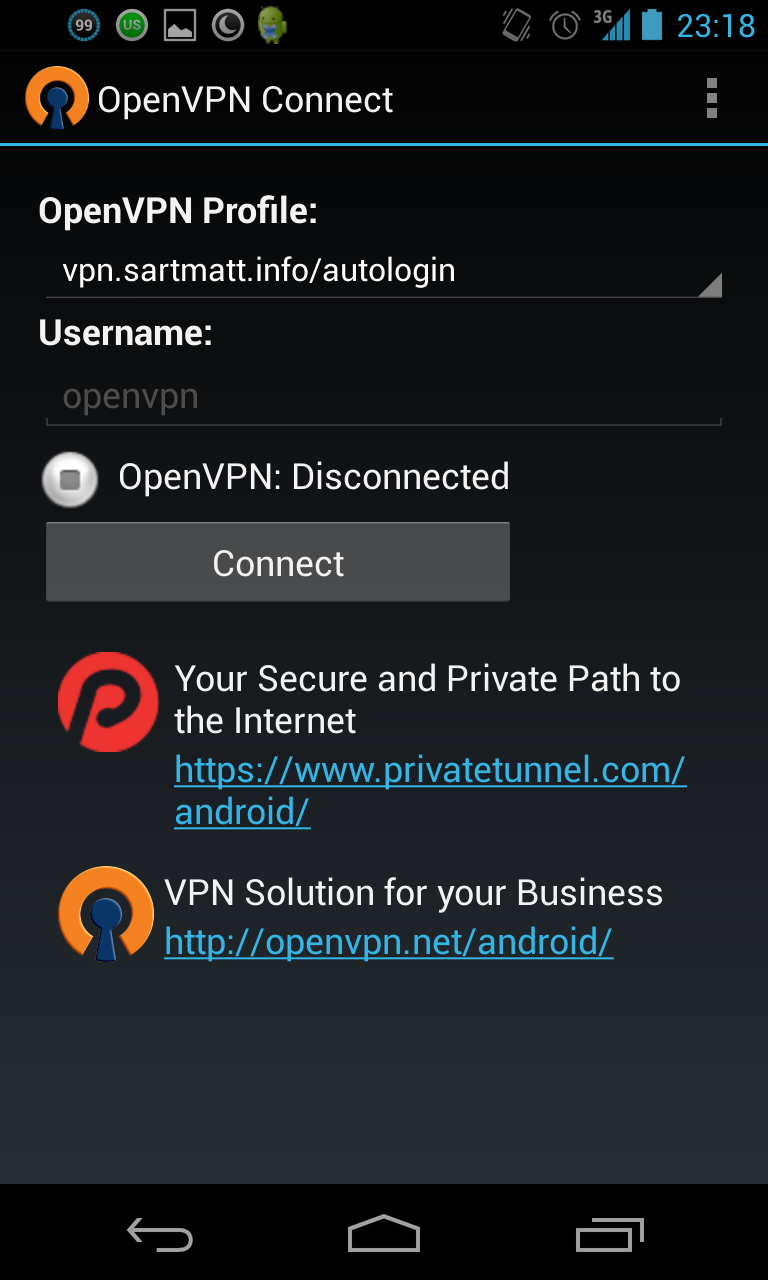Open the recent apps view
The height and width of the screenshot is (1280, 768).
(609, 1235)
